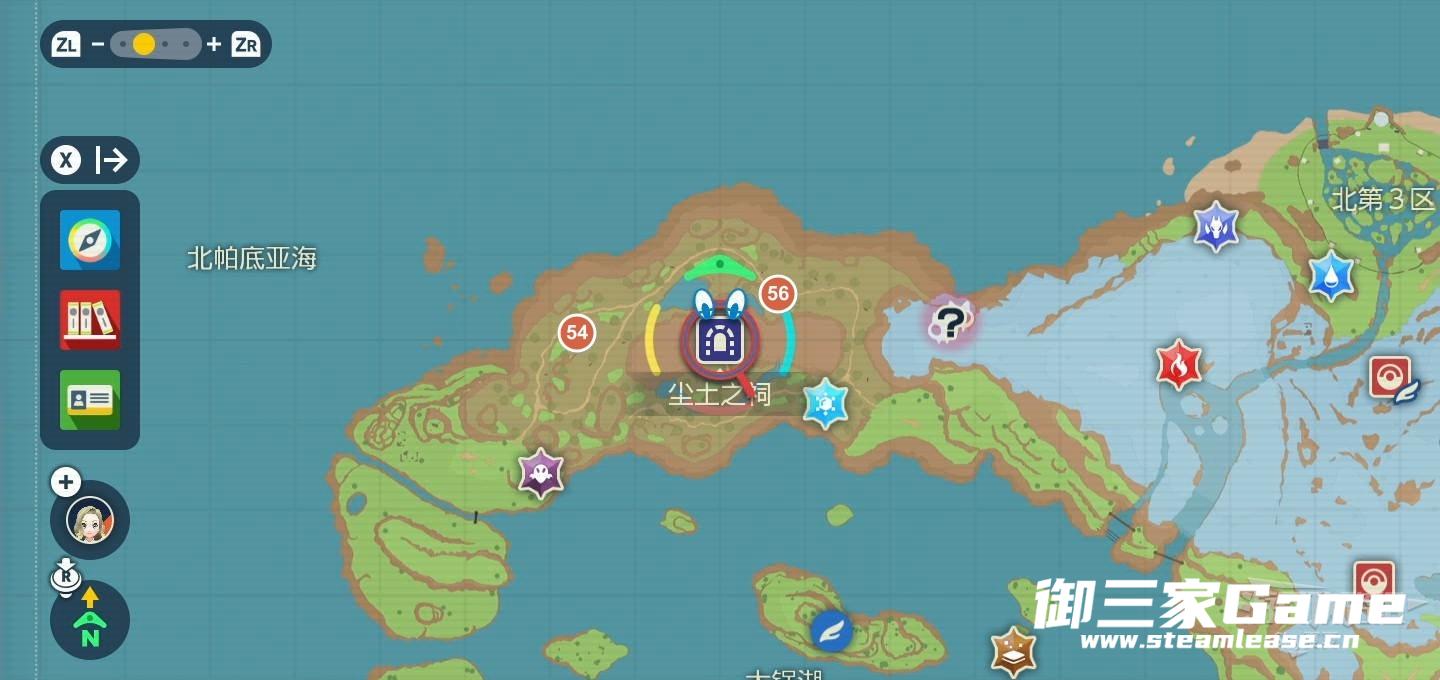1440x680 pixels.
Task: Select the Pokémon Center icon near 北第3区
Action: tap(1390, 377)
